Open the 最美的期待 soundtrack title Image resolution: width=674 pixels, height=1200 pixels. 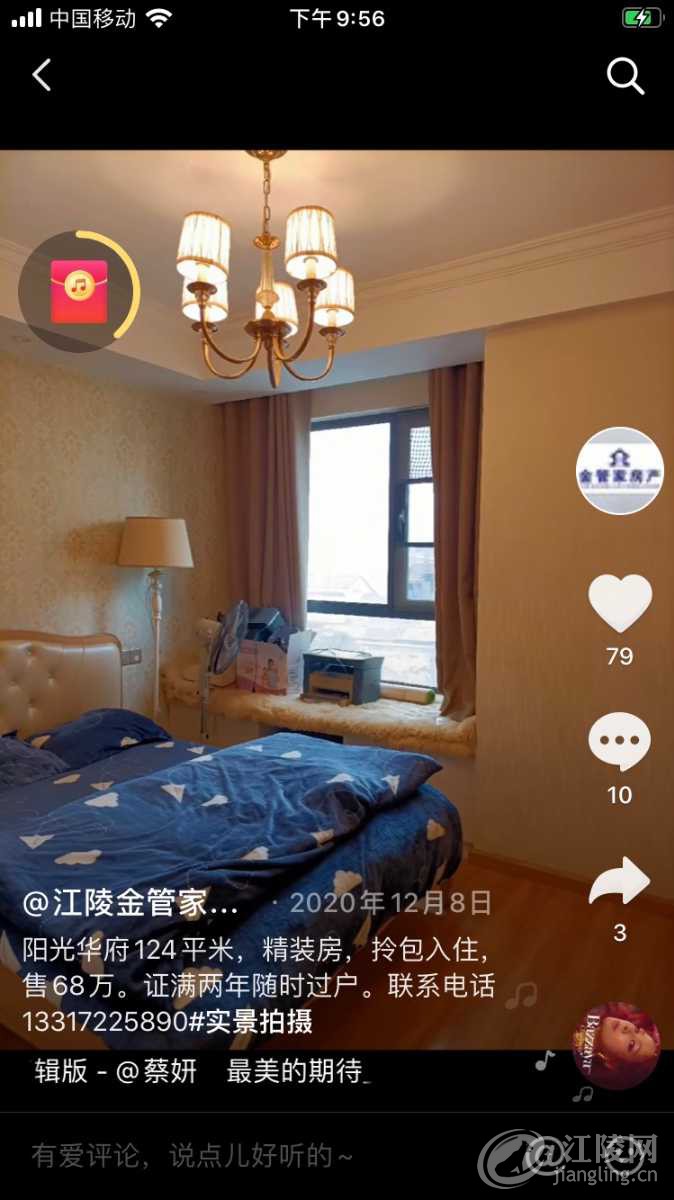click(294, 1072)
